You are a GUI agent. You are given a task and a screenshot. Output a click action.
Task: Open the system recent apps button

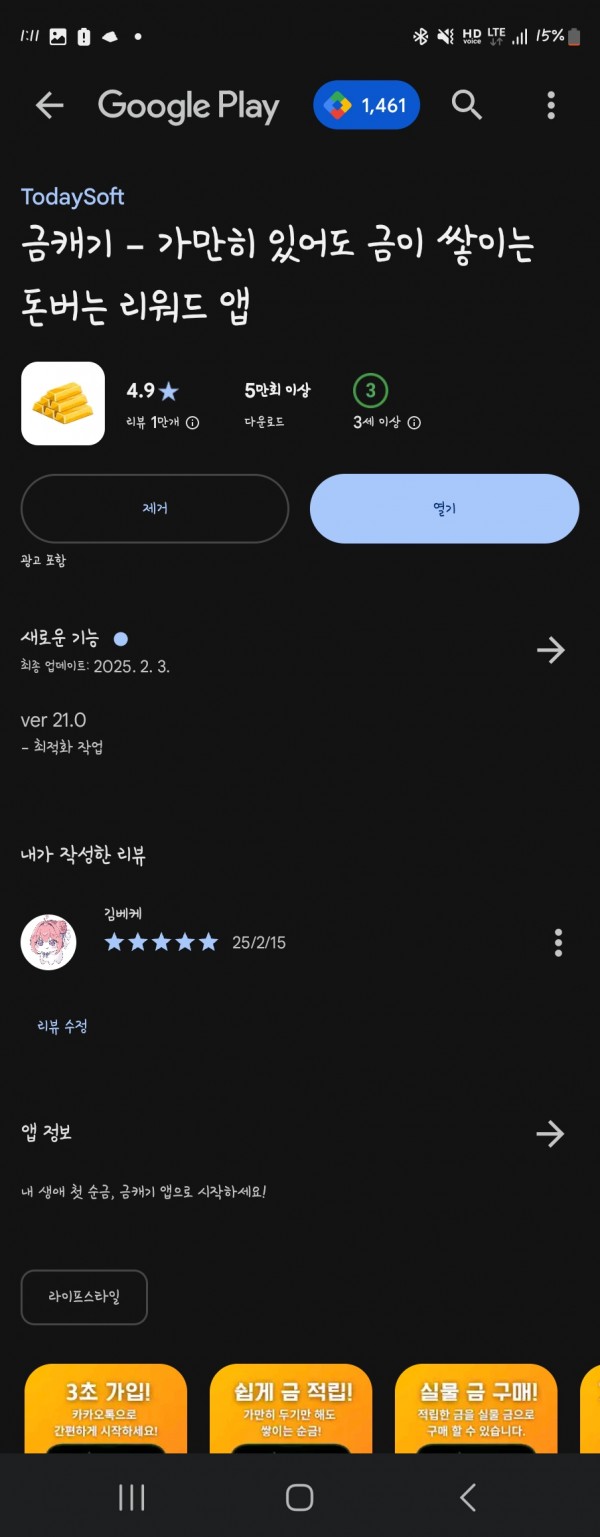coord(132,1496)
